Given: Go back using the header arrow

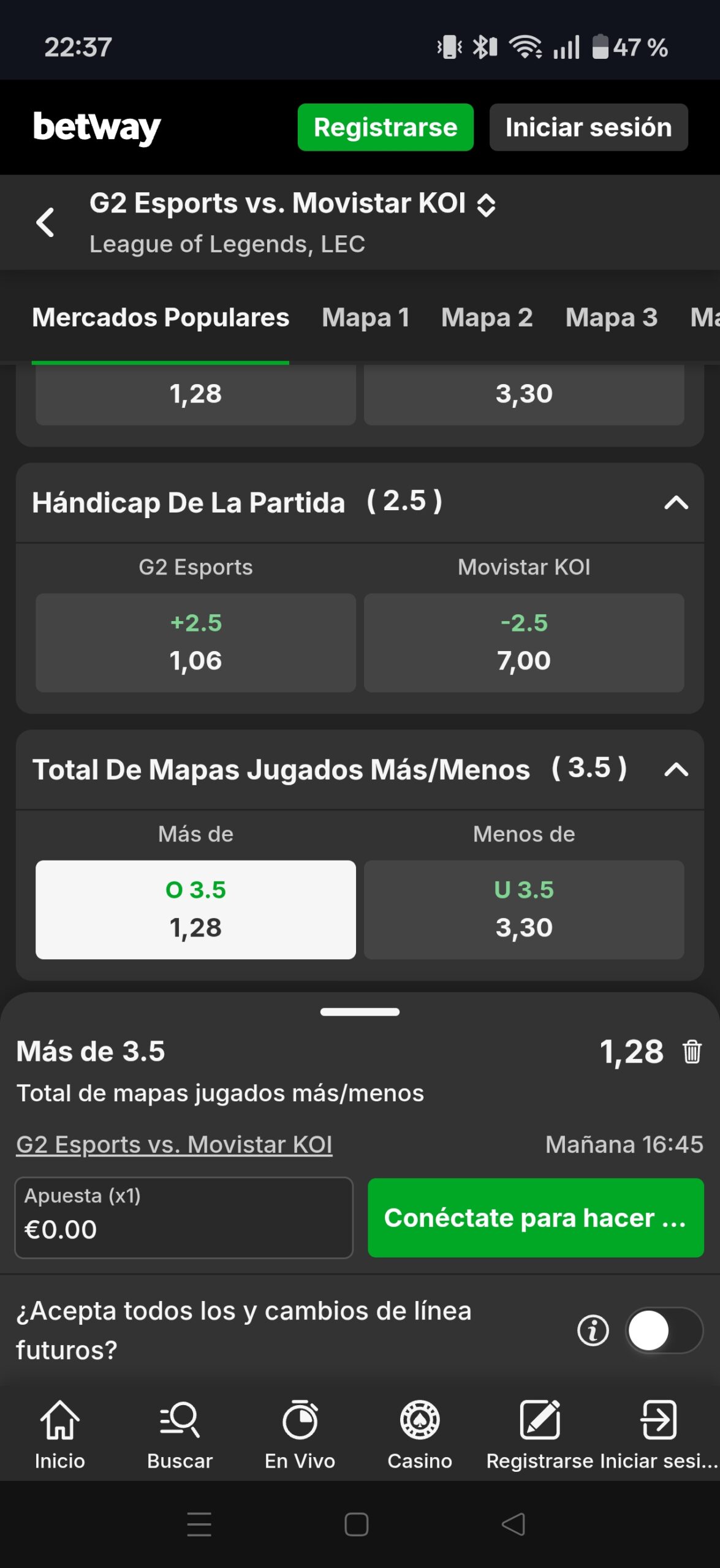Looking at the screenshot, I should pos(45,222).
